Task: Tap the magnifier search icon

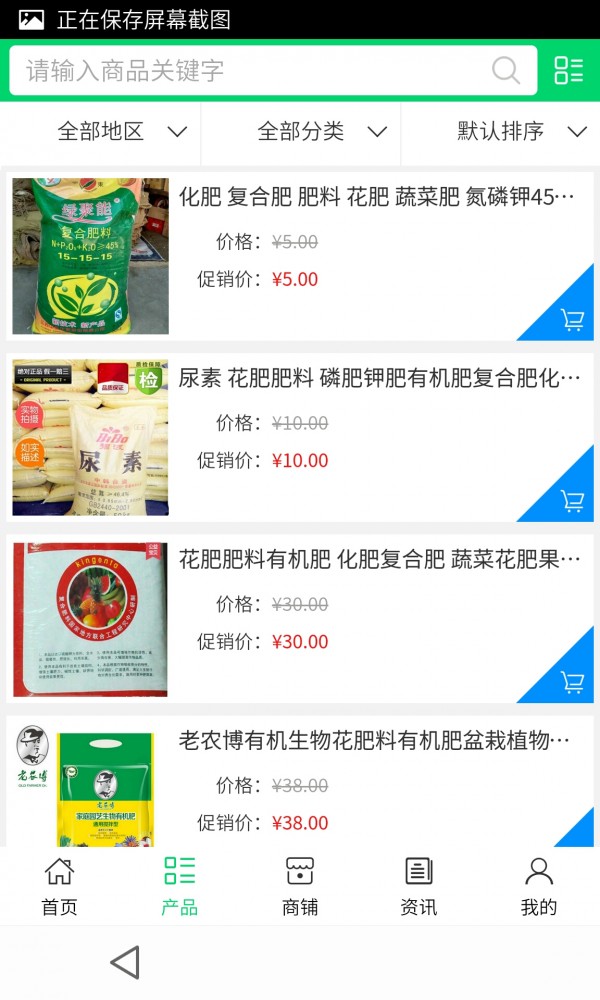Action: click(506, 71)
